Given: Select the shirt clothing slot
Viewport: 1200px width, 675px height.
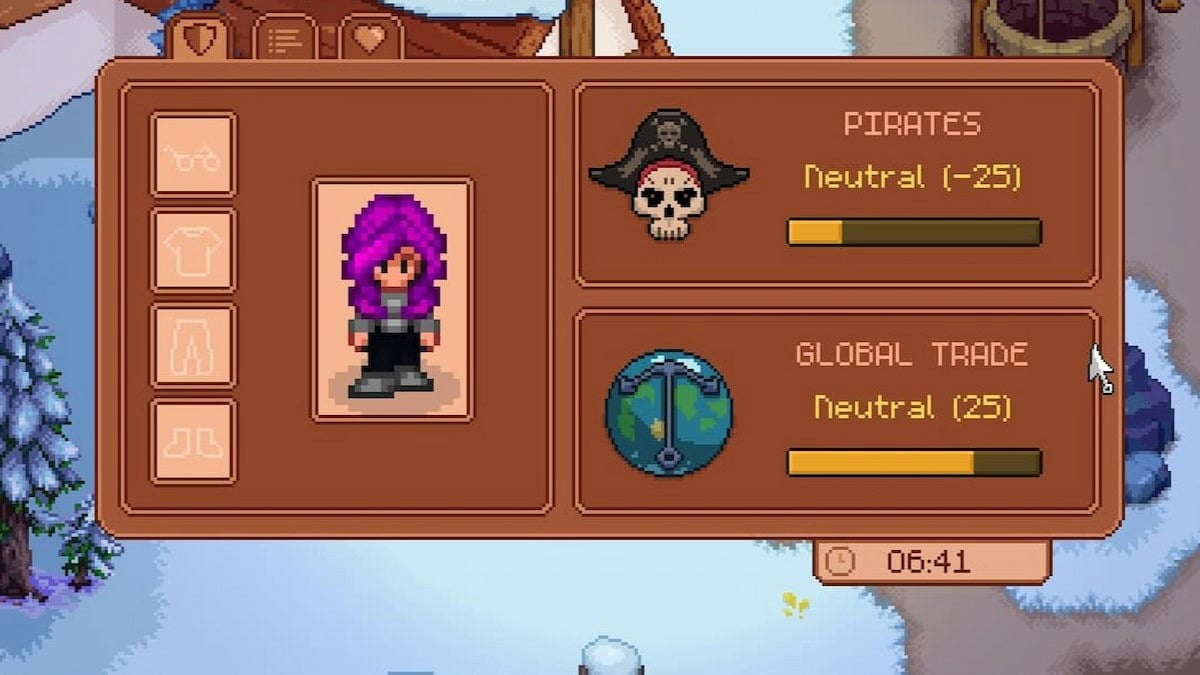Looking at the screenshot, I should coord(193,251).
